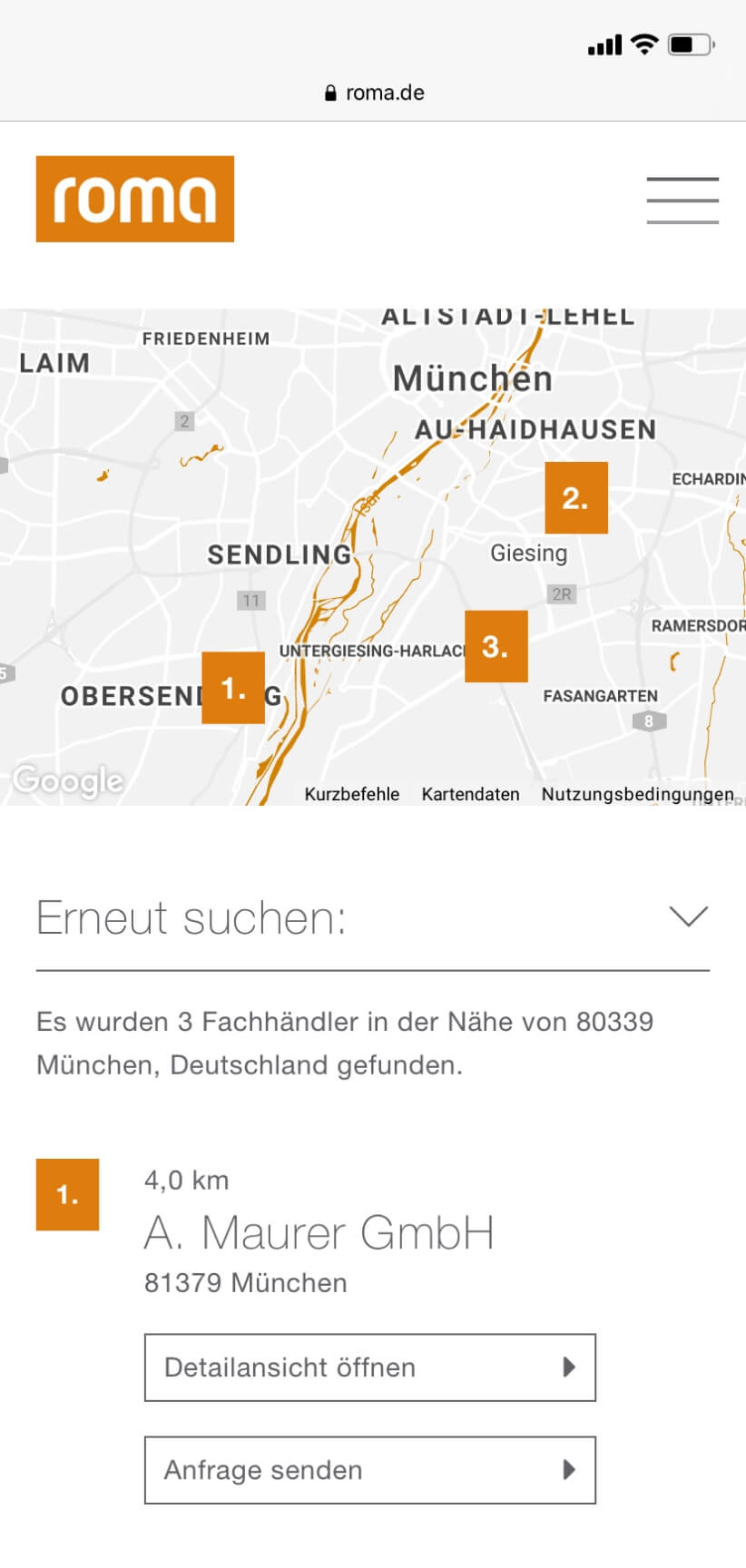Tap the orange 1. badge beside A. Maurer GmbH

[67, 1195]
